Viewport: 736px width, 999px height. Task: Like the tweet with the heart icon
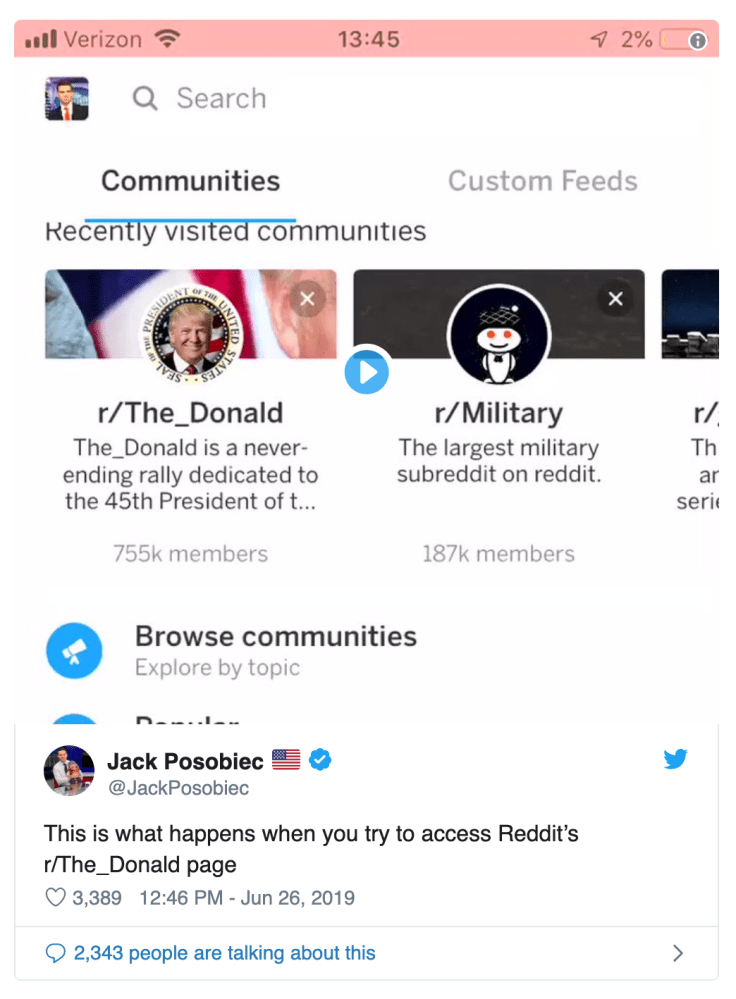point(56,897)
